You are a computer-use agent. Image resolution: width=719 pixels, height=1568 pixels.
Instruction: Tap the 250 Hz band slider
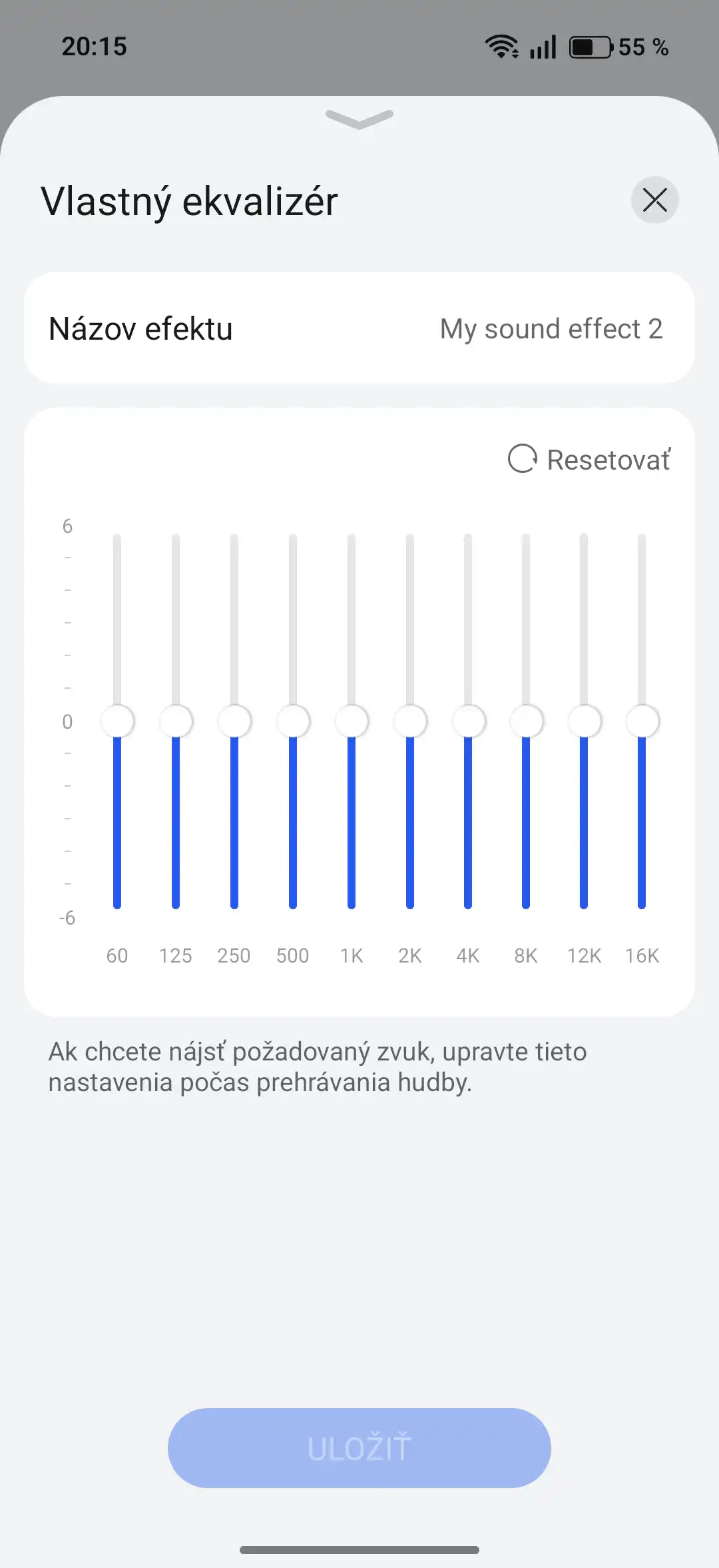(234, 721)
